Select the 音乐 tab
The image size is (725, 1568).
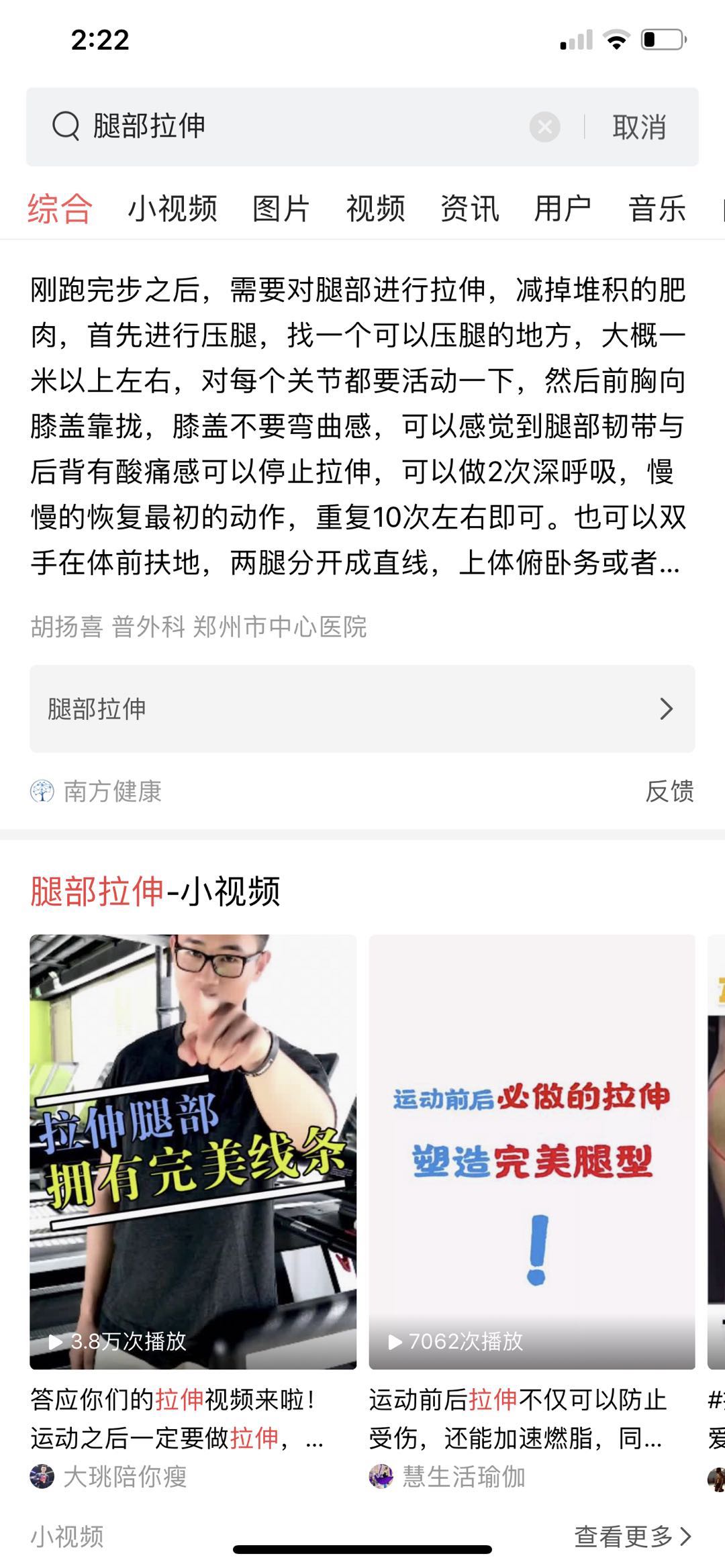point(656,209)
